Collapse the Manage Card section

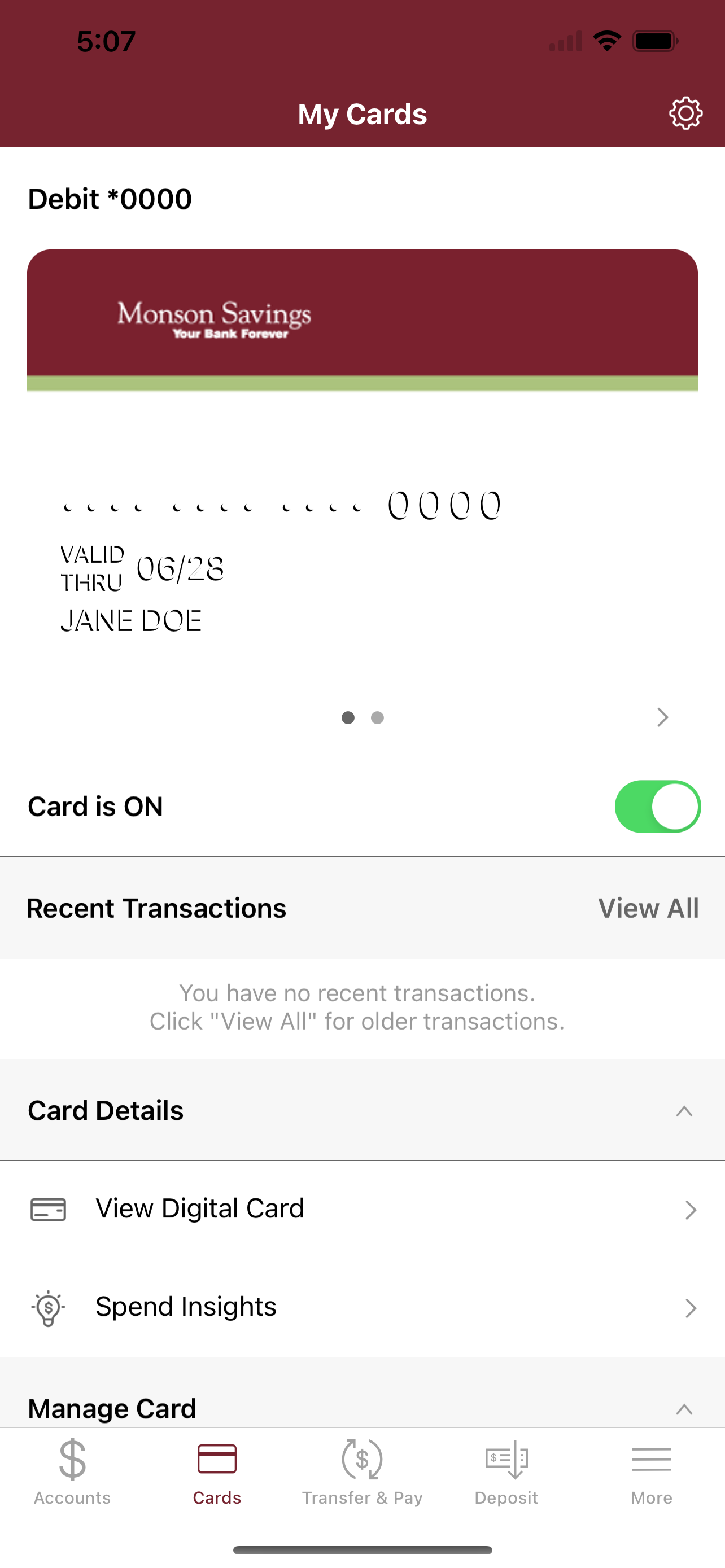pos(684,1408)
